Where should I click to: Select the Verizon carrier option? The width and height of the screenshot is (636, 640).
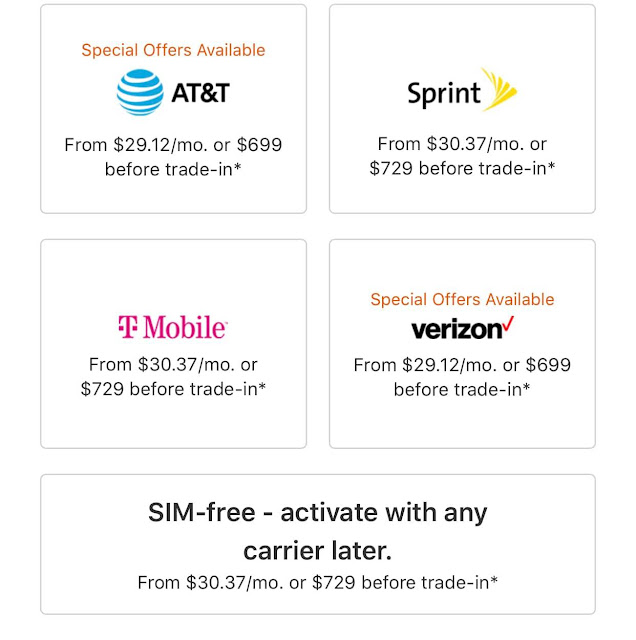point(462,343)
